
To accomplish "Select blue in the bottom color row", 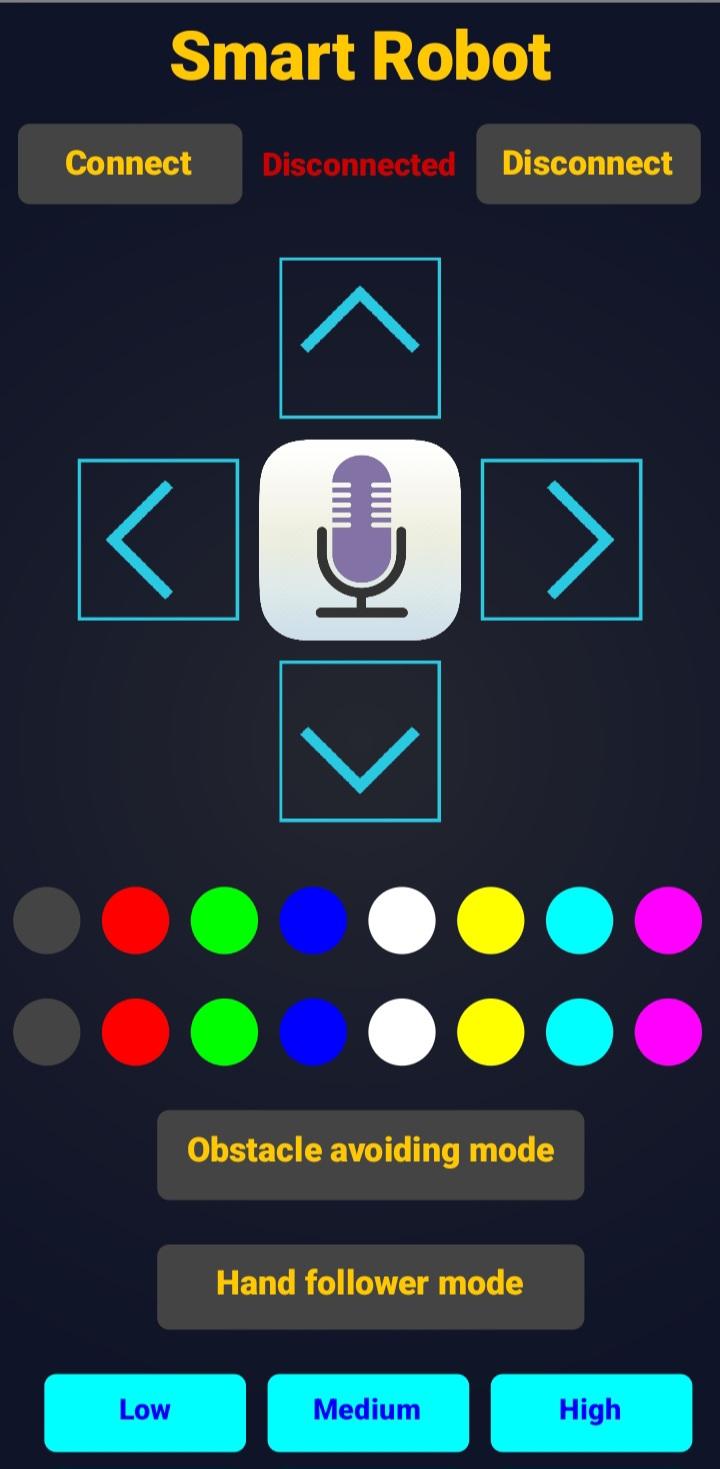I will [313, 1031].
